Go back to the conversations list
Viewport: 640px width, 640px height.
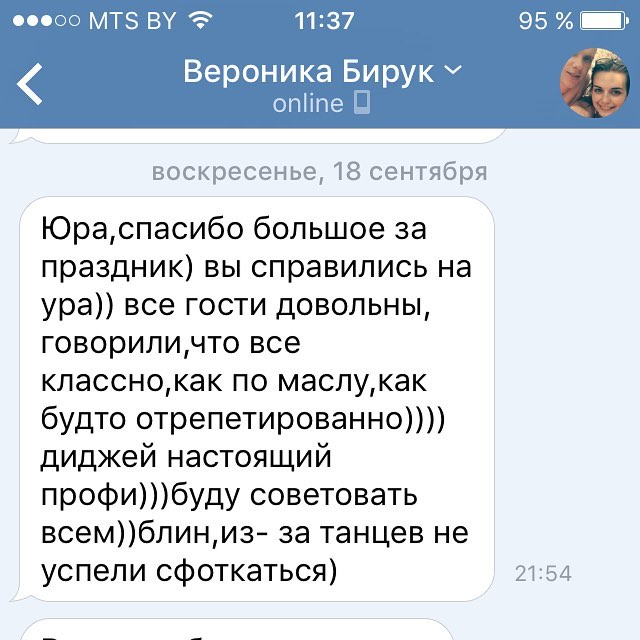tap(30, 84)
